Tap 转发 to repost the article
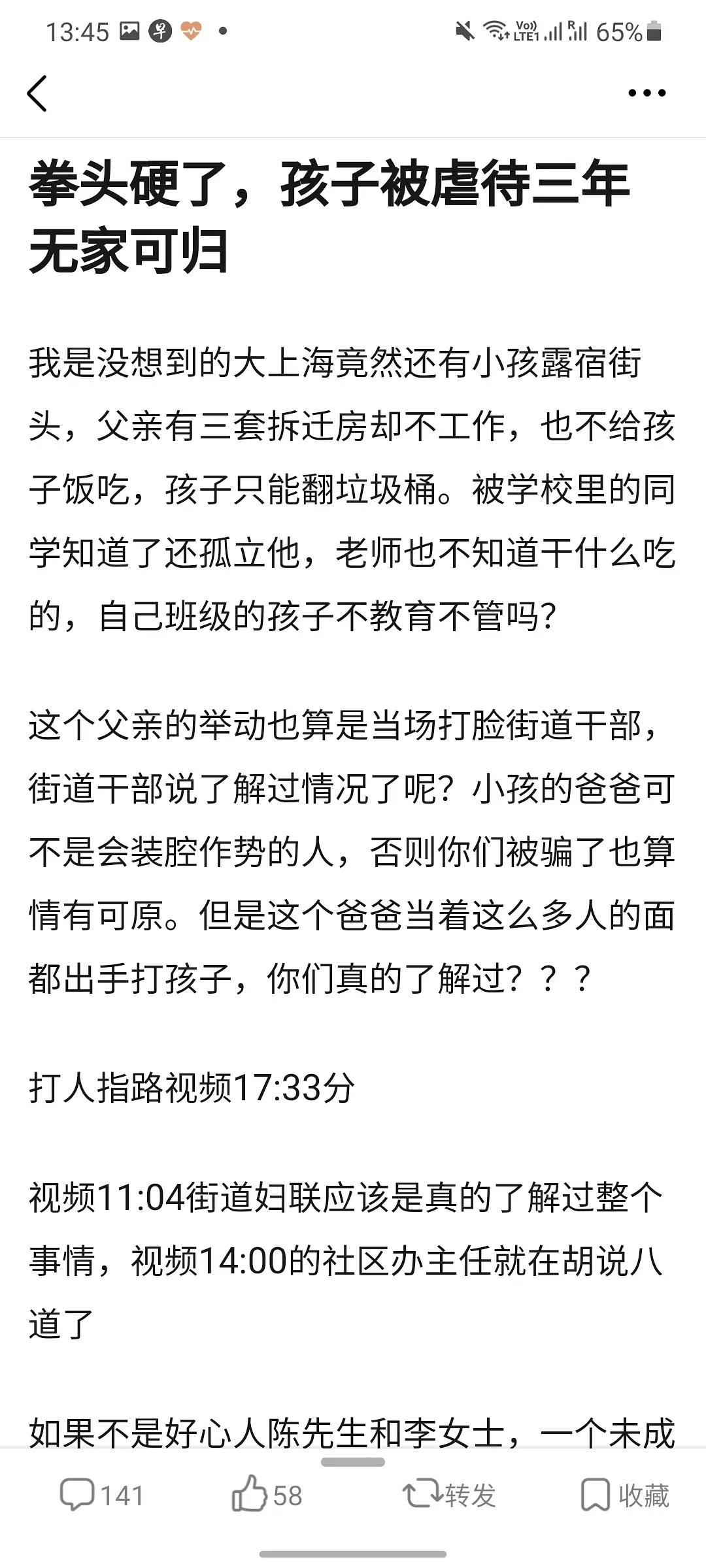This screenshot has height=1568, width=706. (450, 1495)
